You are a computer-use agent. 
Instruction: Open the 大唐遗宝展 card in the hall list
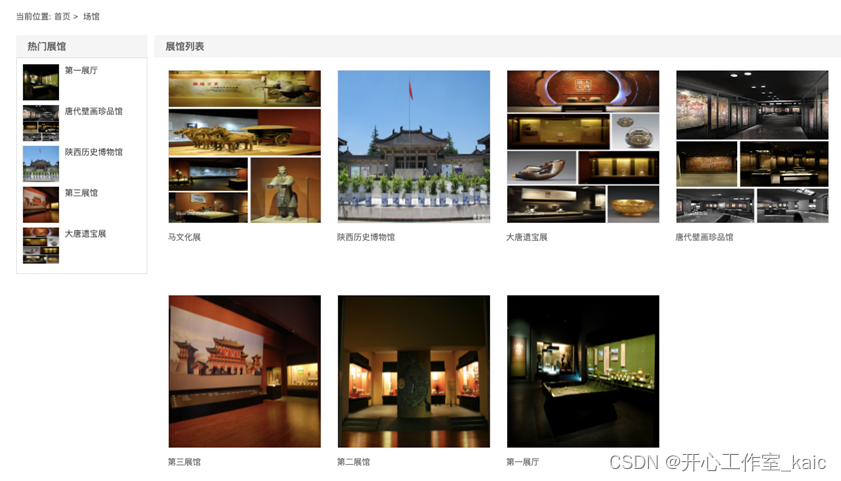click(x=582, y=146)
